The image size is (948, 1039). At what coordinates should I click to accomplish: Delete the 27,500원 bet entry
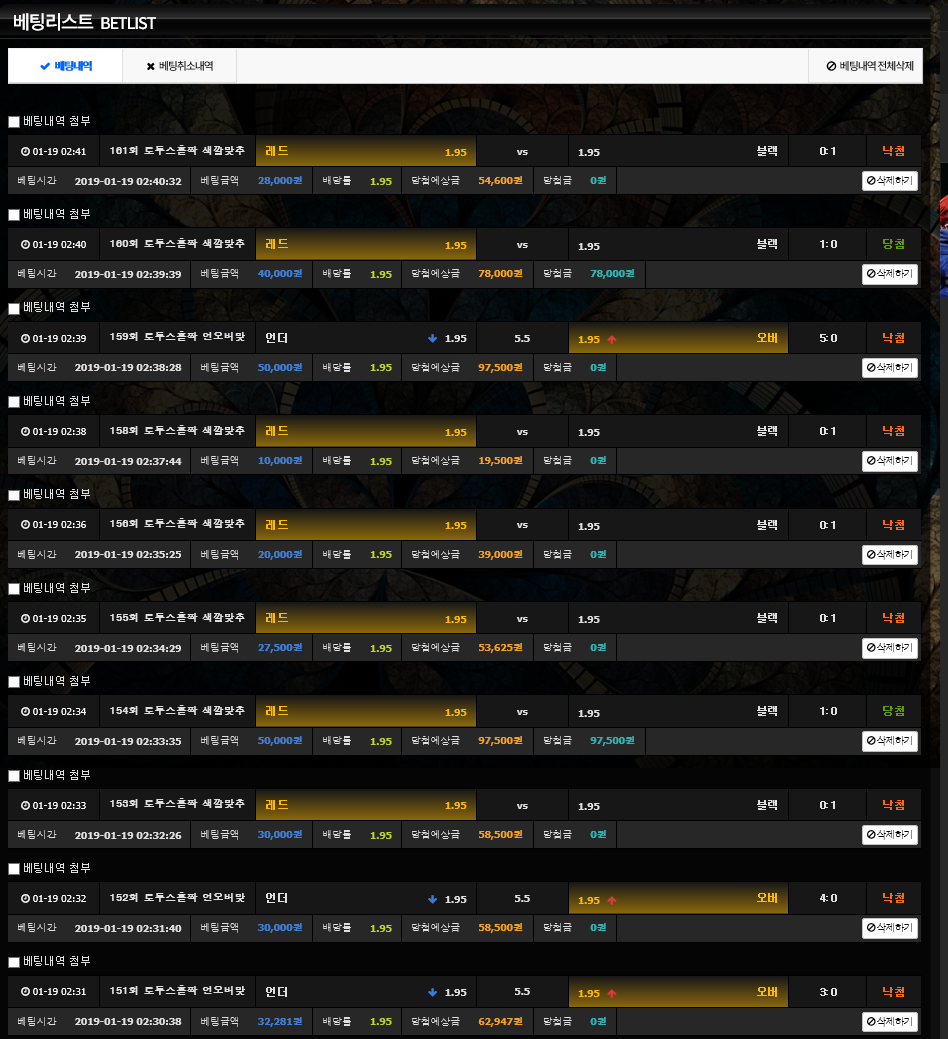(x=889, y=648)
